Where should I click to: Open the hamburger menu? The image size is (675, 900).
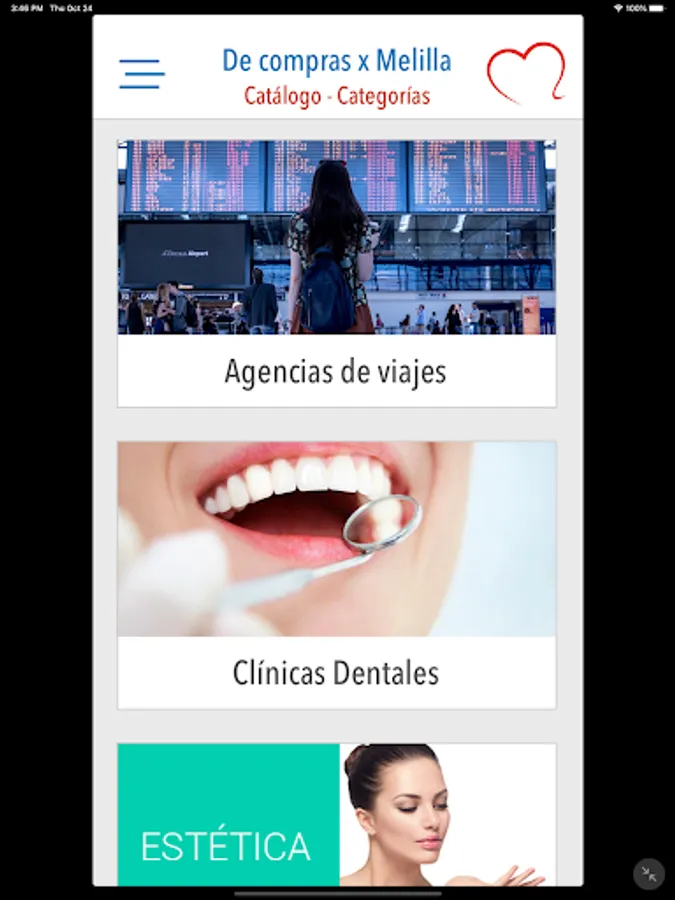141,73
